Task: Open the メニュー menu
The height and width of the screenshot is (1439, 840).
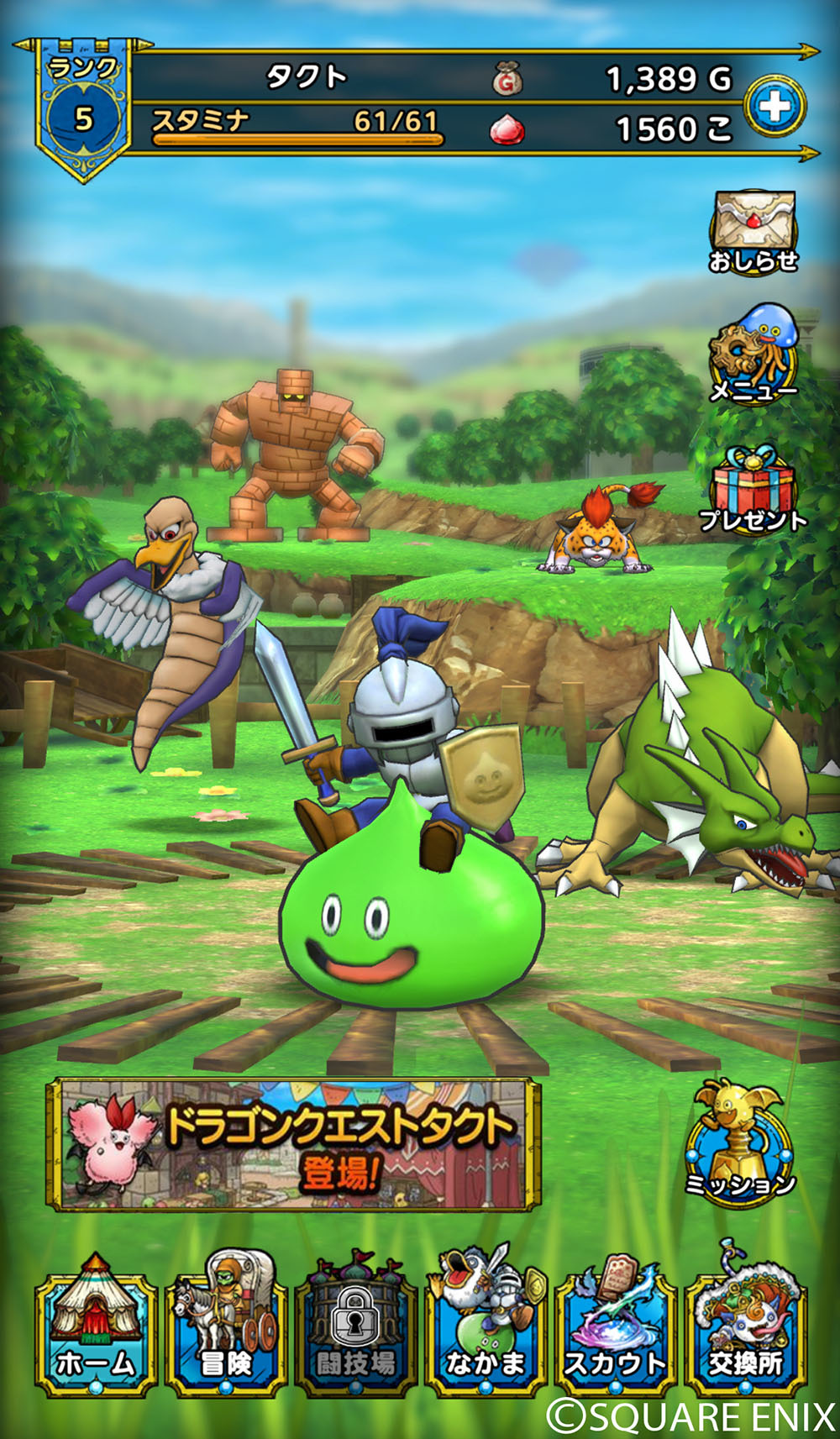Action: click(x=753, y=356)
